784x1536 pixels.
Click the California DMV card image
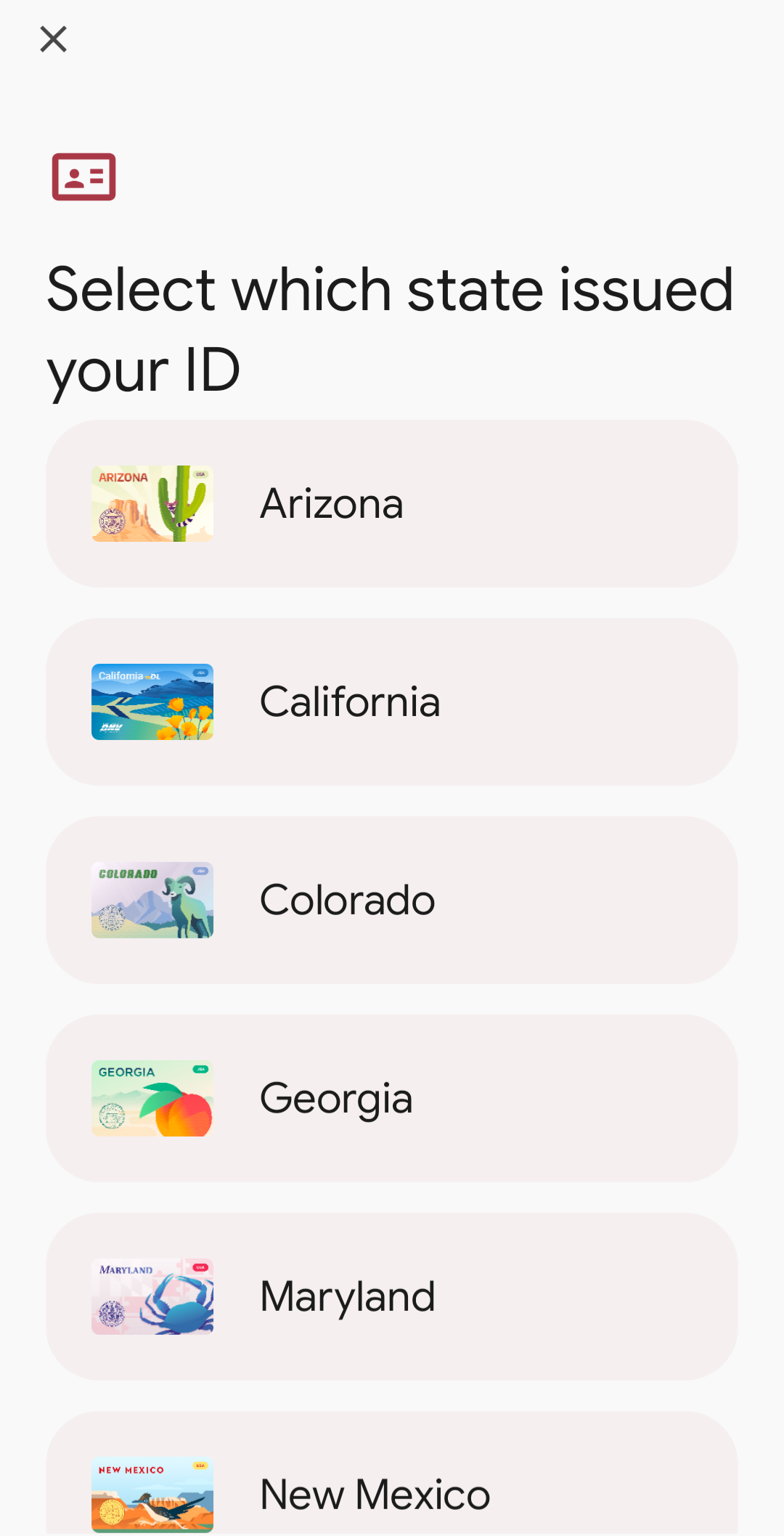(x=151, y=702)
